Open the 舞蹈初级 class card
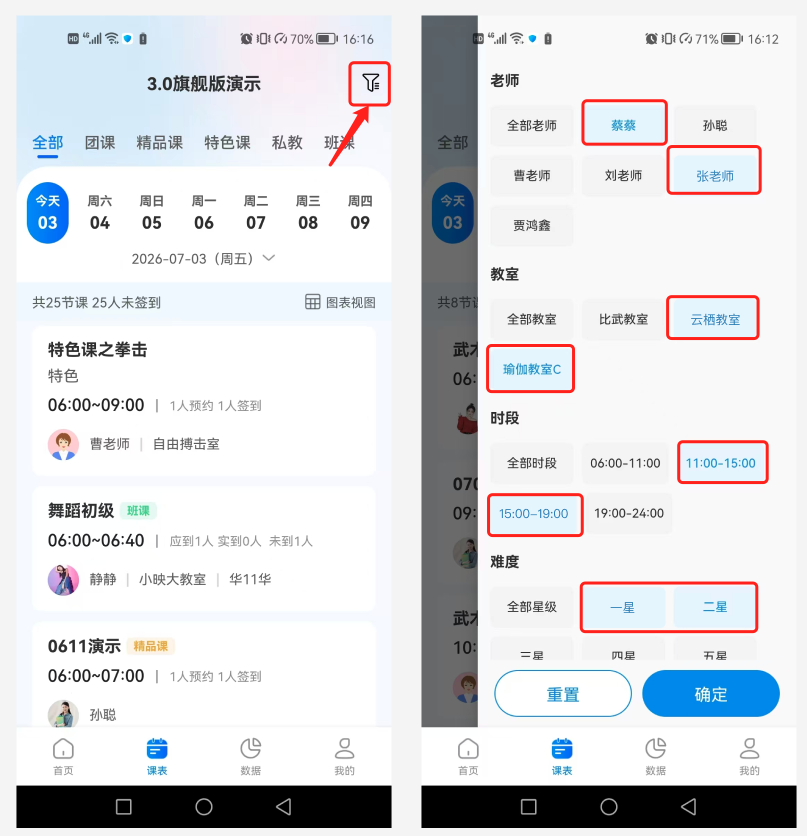 pos(204,548)
